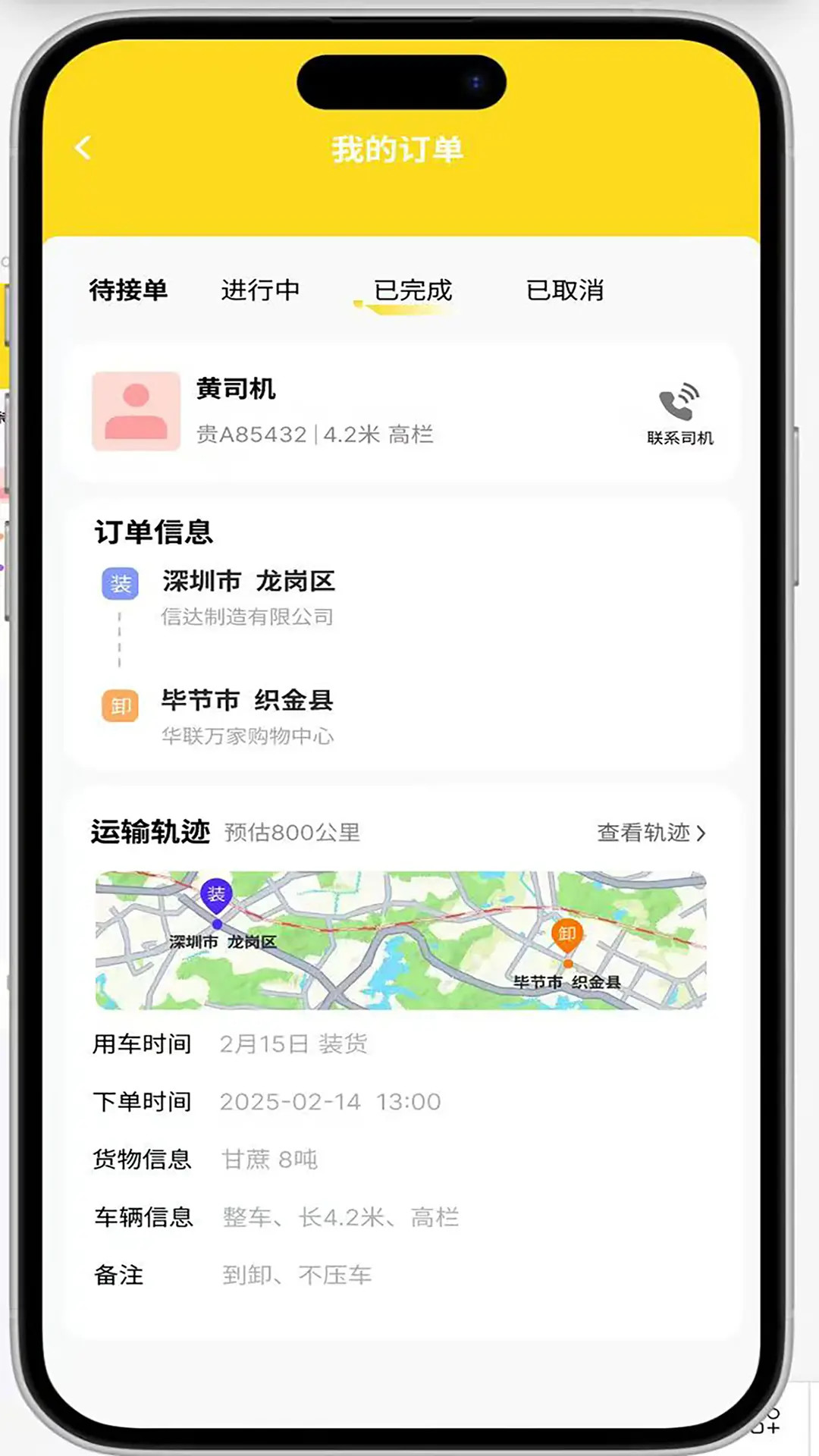The height and width of the screenshot is (1456, 819).
Task: Tap the cargo info 甘蔗 8吨 row
Action: [x=270, y=1159]
